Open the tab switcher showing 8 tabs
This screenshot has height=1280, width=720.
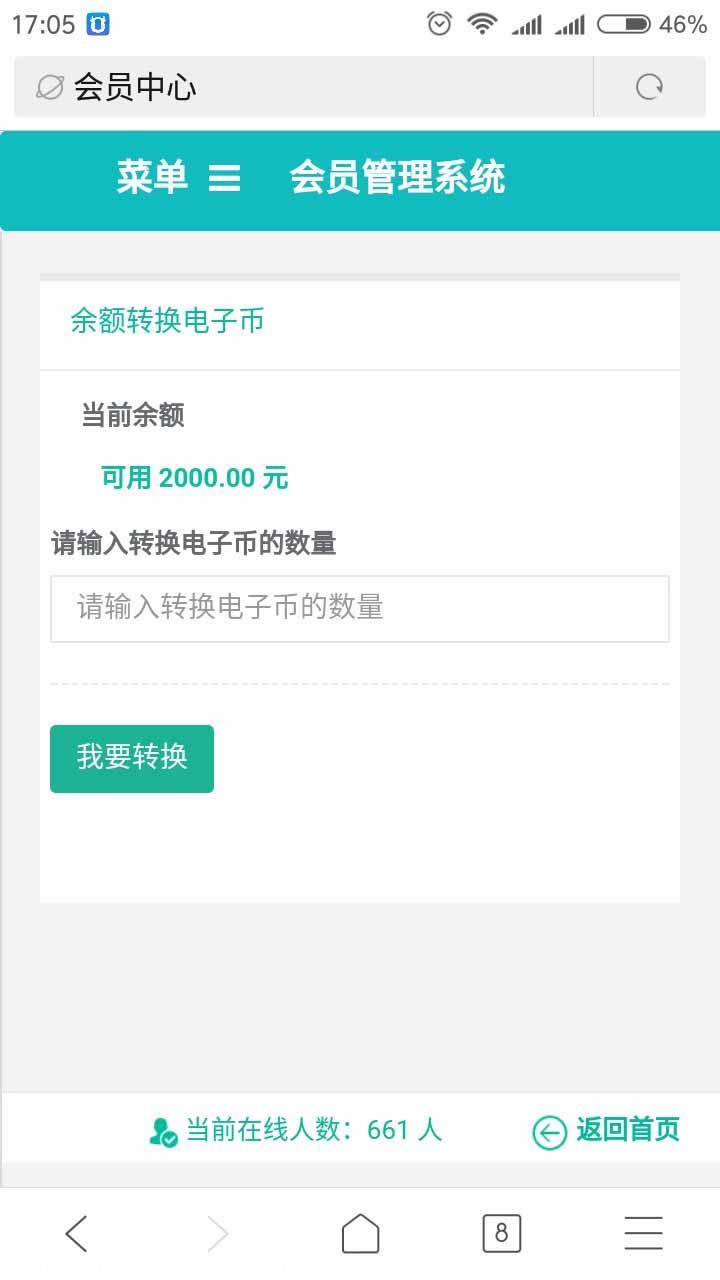[501, 1234]
